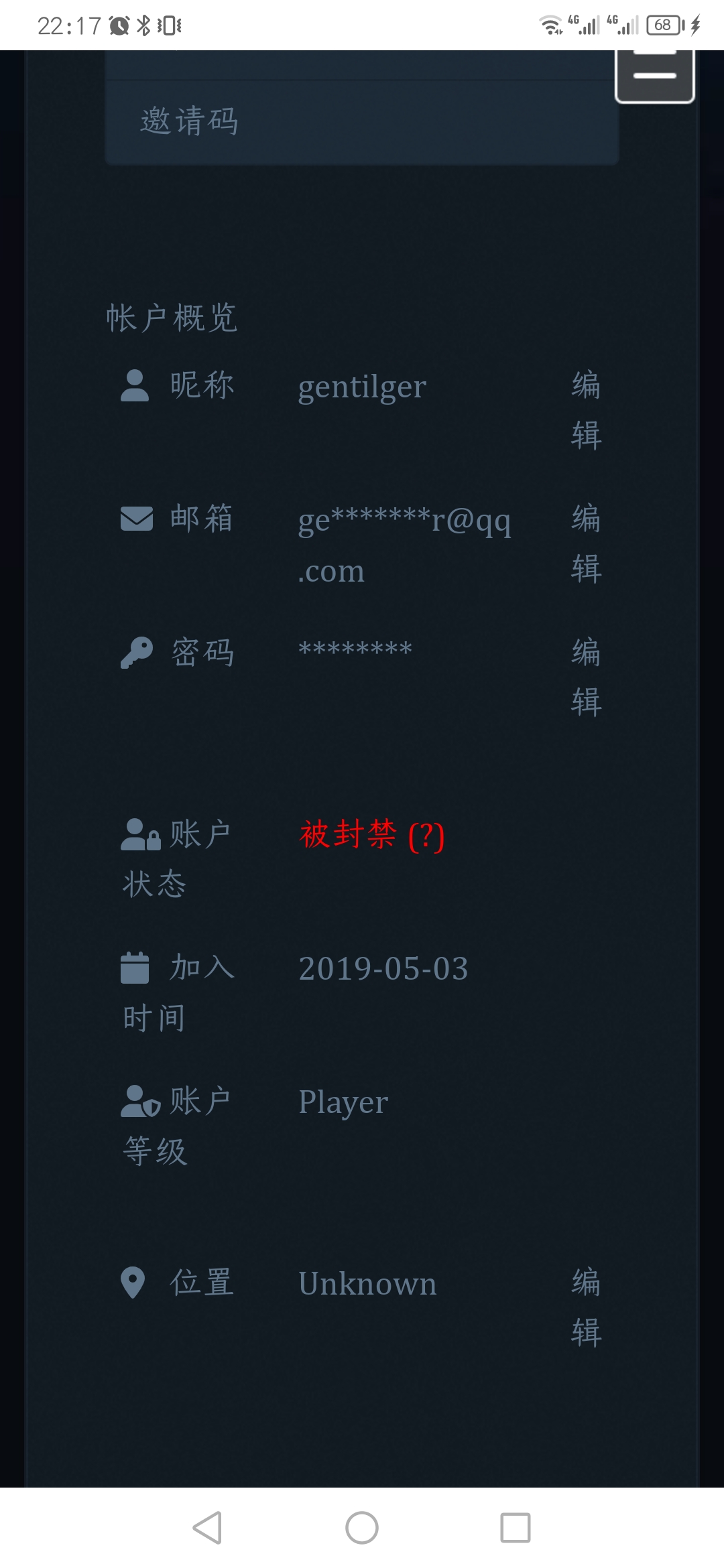This screenshot has width=724, height=1568.
Task: Click the Bluetooth icon in the status bar
Action: [x=143, y=25]
